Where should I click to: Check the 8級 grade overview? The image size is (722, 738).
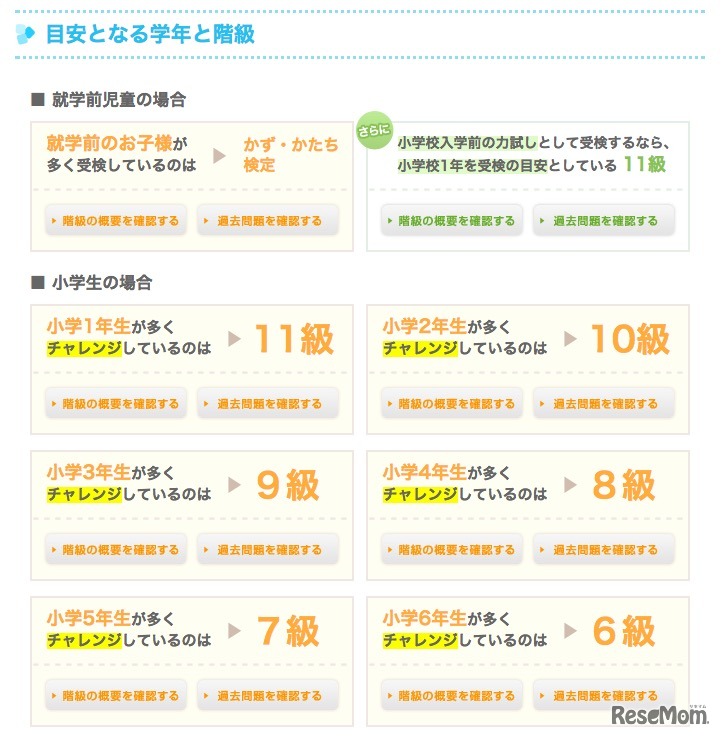451,549
